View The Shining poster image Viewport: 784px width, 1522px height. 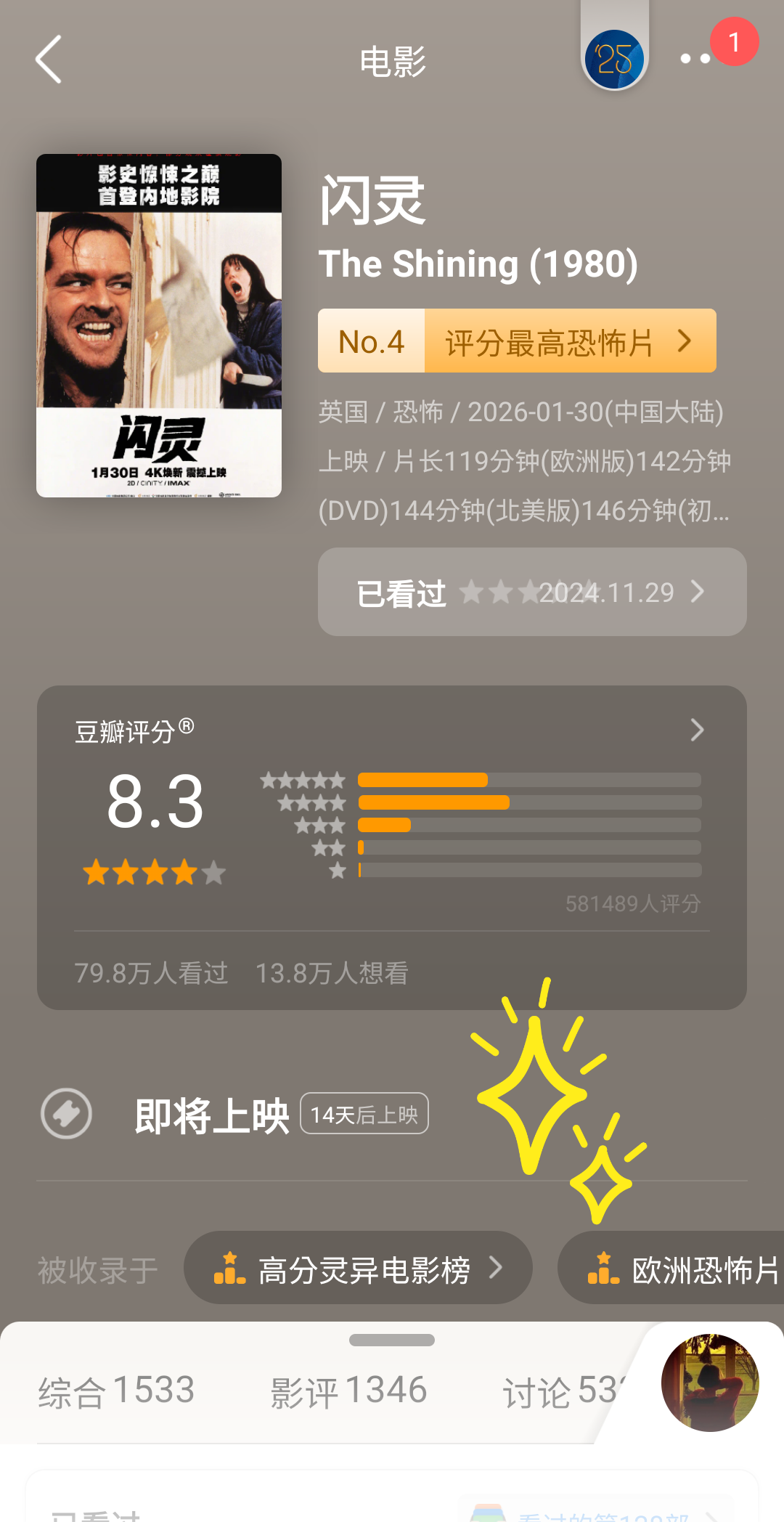point(159,325)
